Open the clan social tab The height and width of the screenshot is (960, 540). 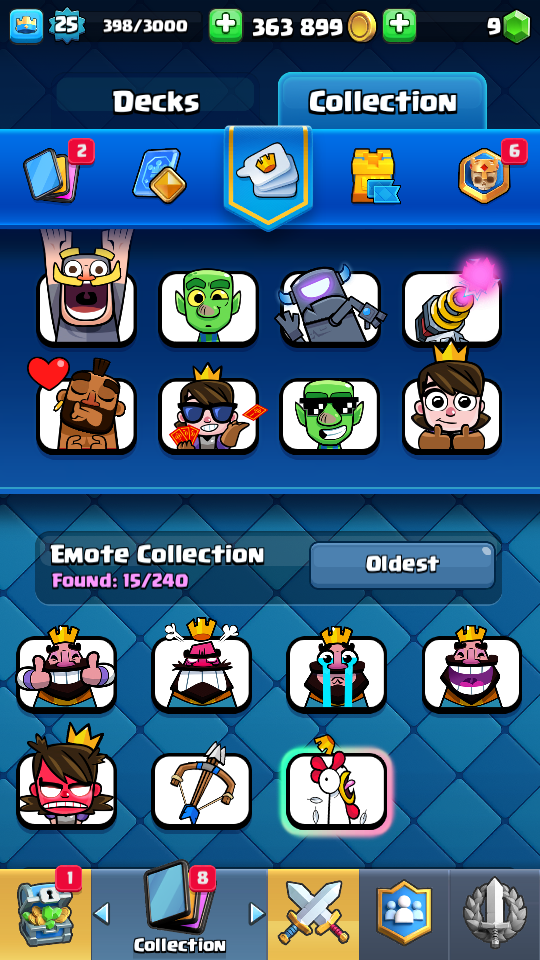403,914
